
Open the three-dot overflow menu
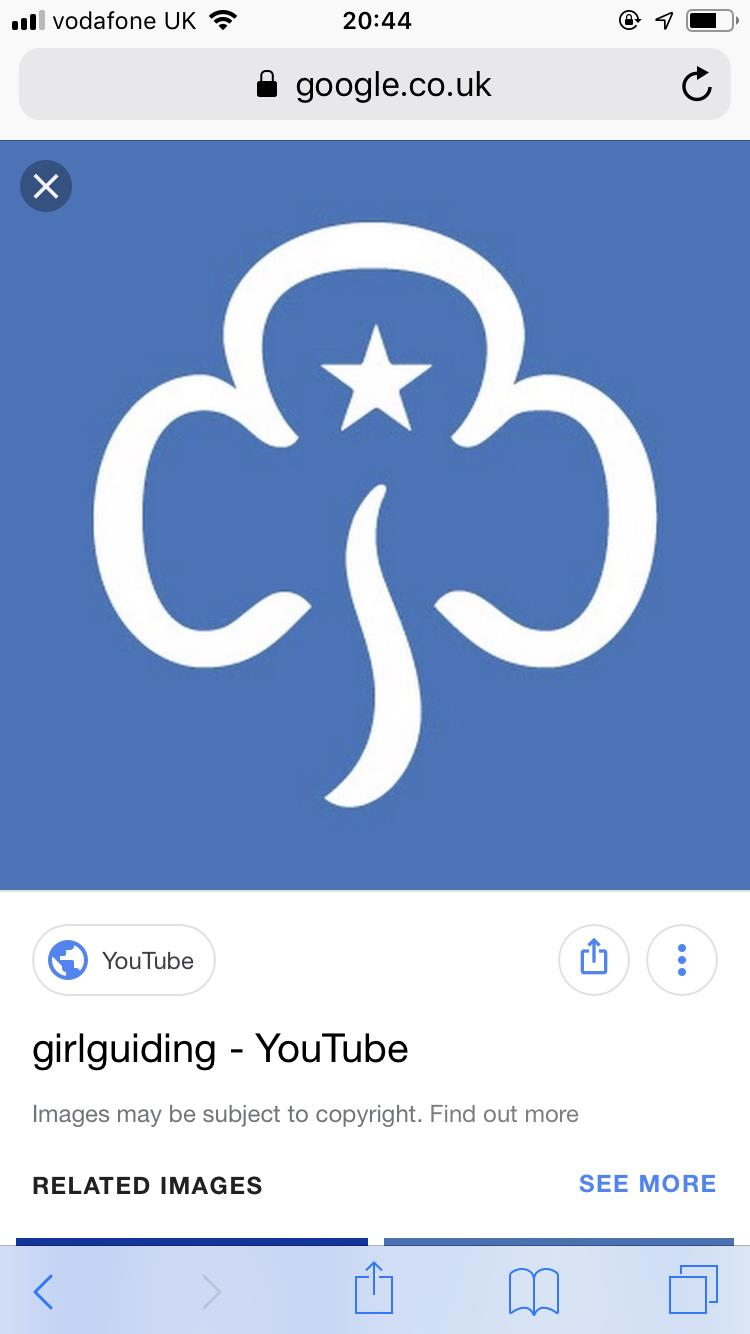point(682,960)
